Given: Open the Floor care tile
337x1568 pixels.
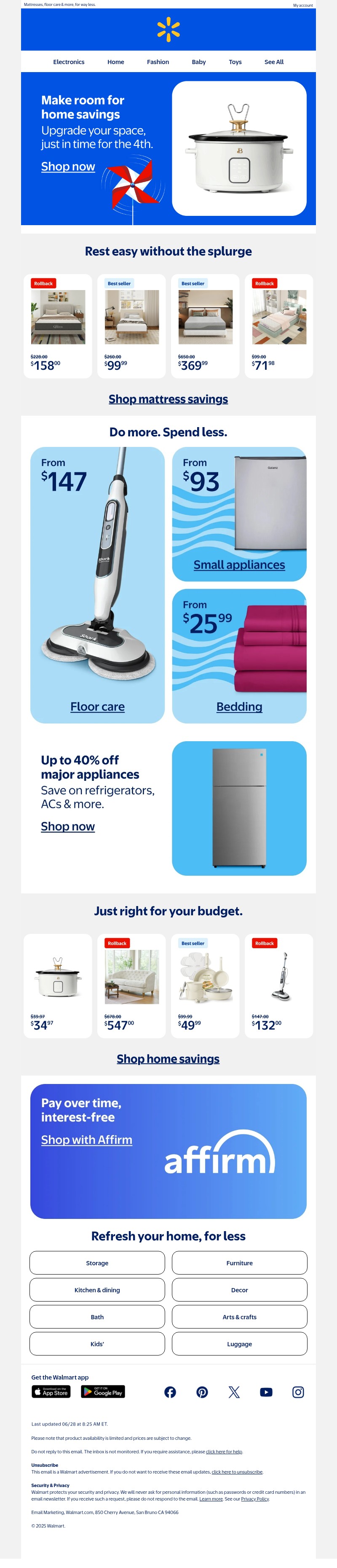Looking at the screenshot, I should pyautogui.click(x=97, y=706).
